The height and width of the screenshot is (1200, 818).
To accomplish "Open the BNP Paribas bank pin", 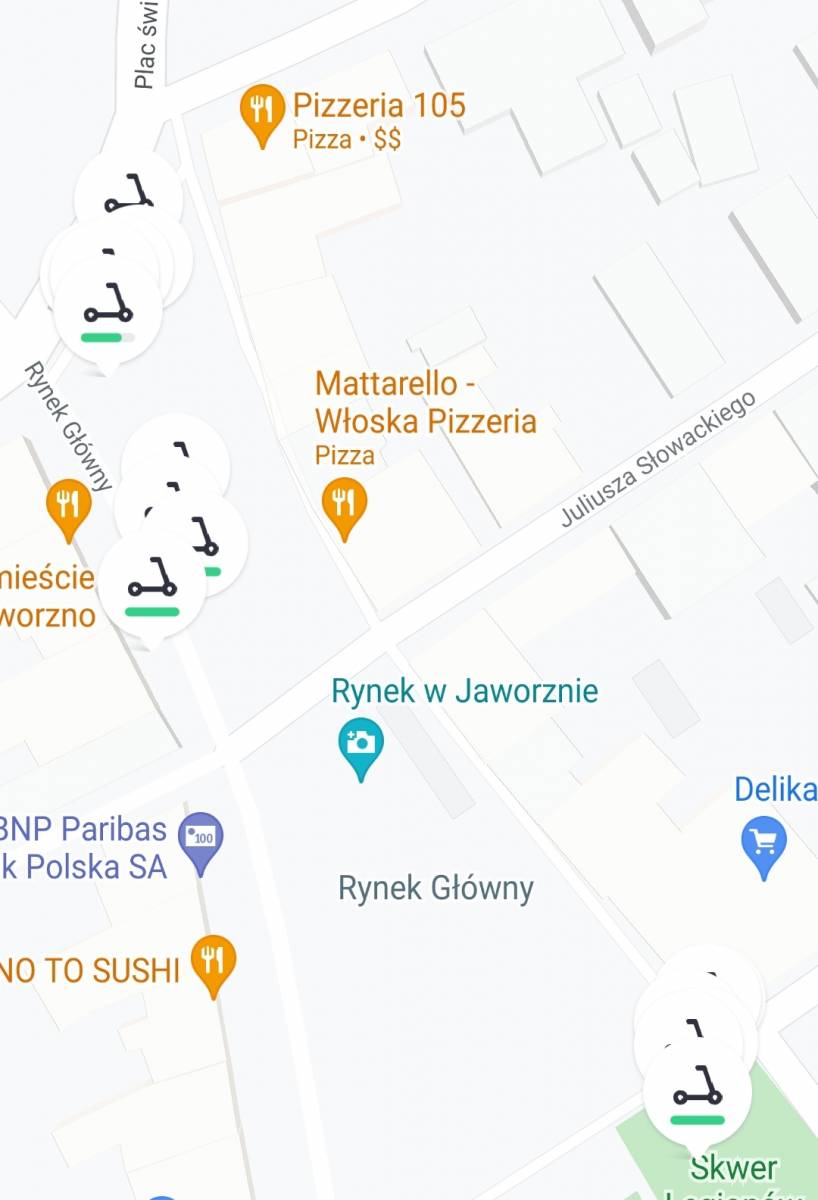I will (200, 838).
